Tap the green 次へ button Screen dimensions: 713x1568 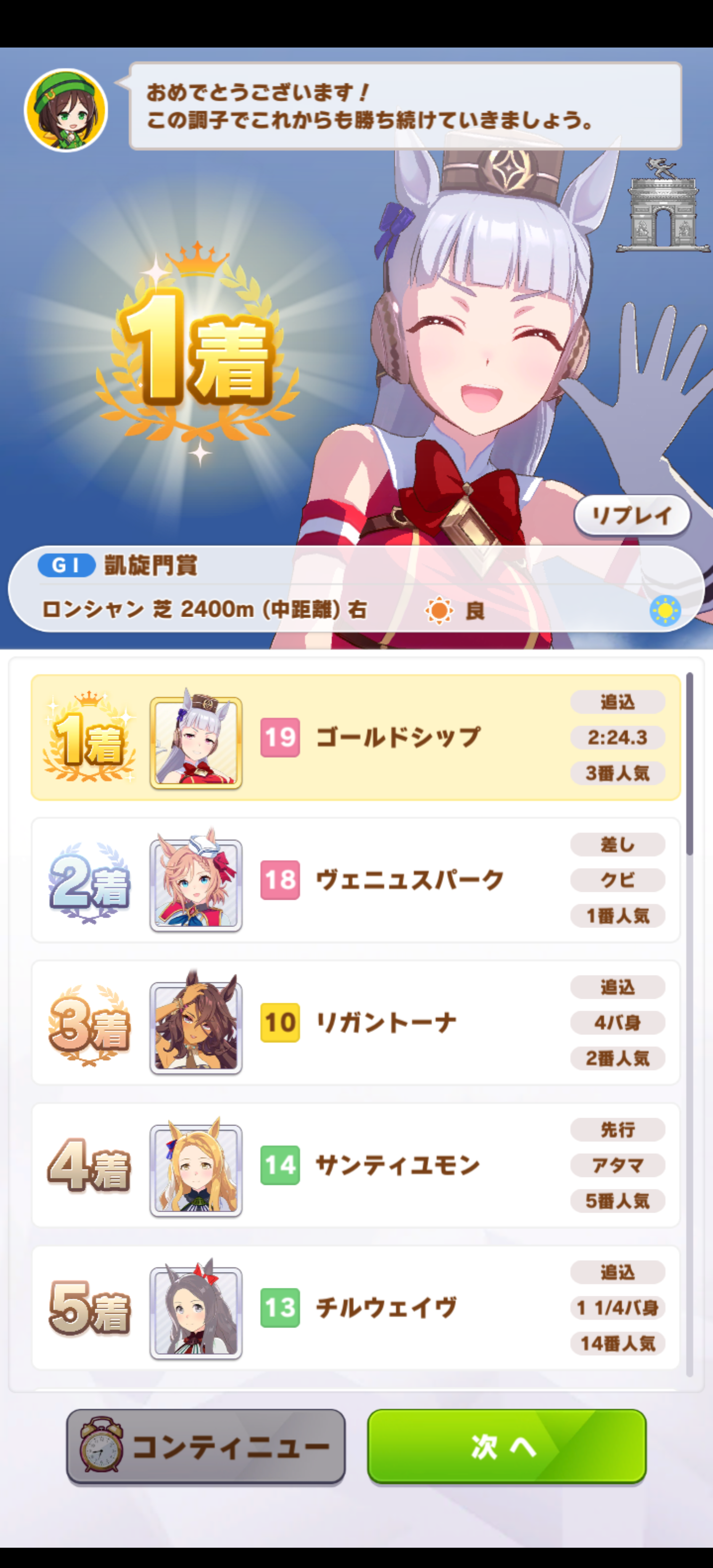click(506, 1446)
